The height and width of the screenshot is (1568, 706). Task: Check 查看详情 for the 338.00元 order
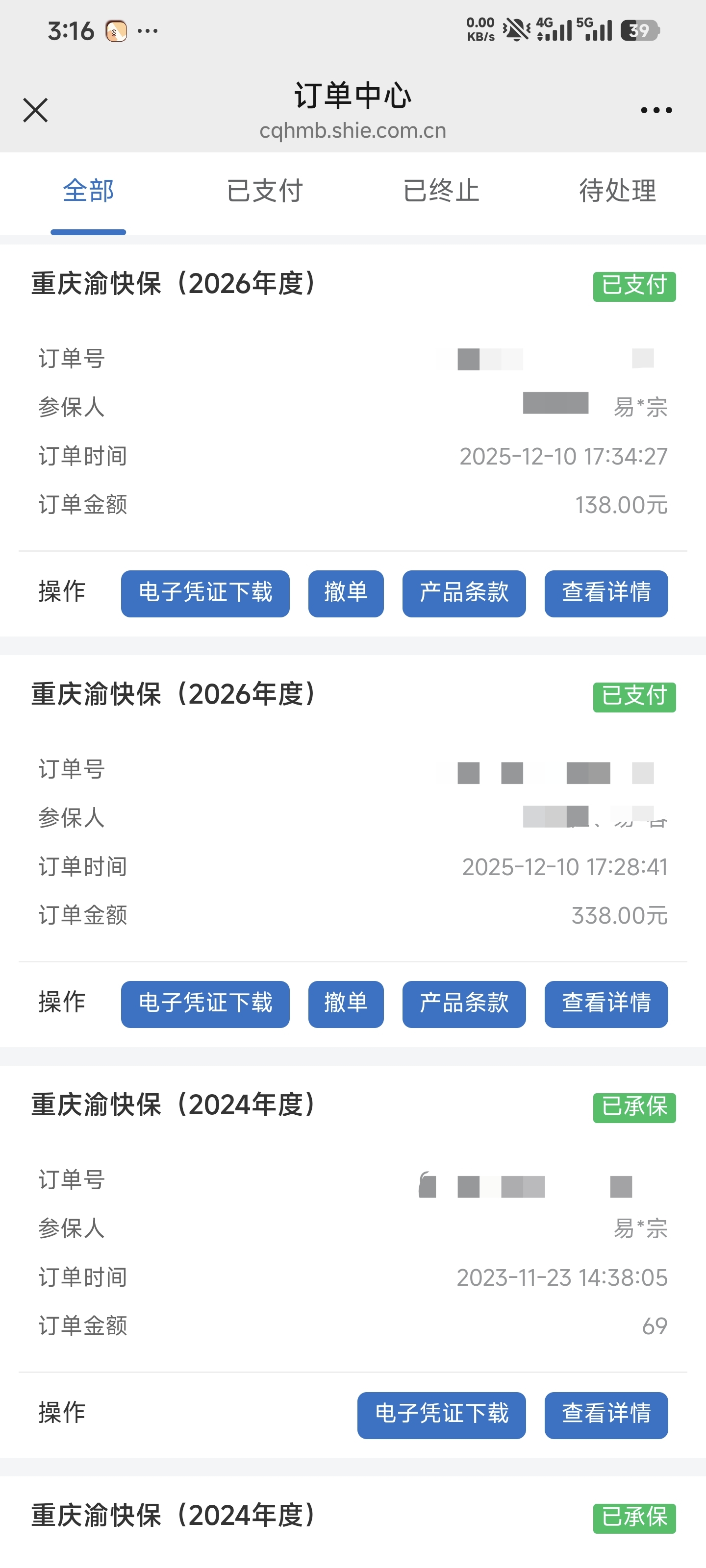[x=605, y=1004]
